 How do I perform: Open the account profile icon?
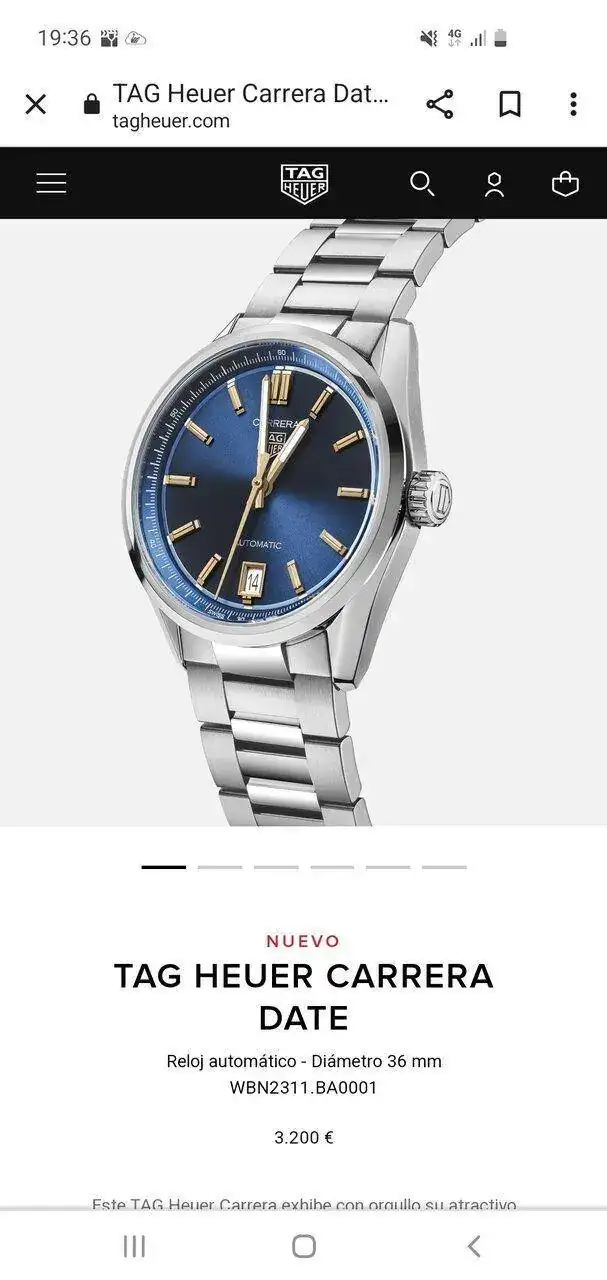tap(494, 184)
